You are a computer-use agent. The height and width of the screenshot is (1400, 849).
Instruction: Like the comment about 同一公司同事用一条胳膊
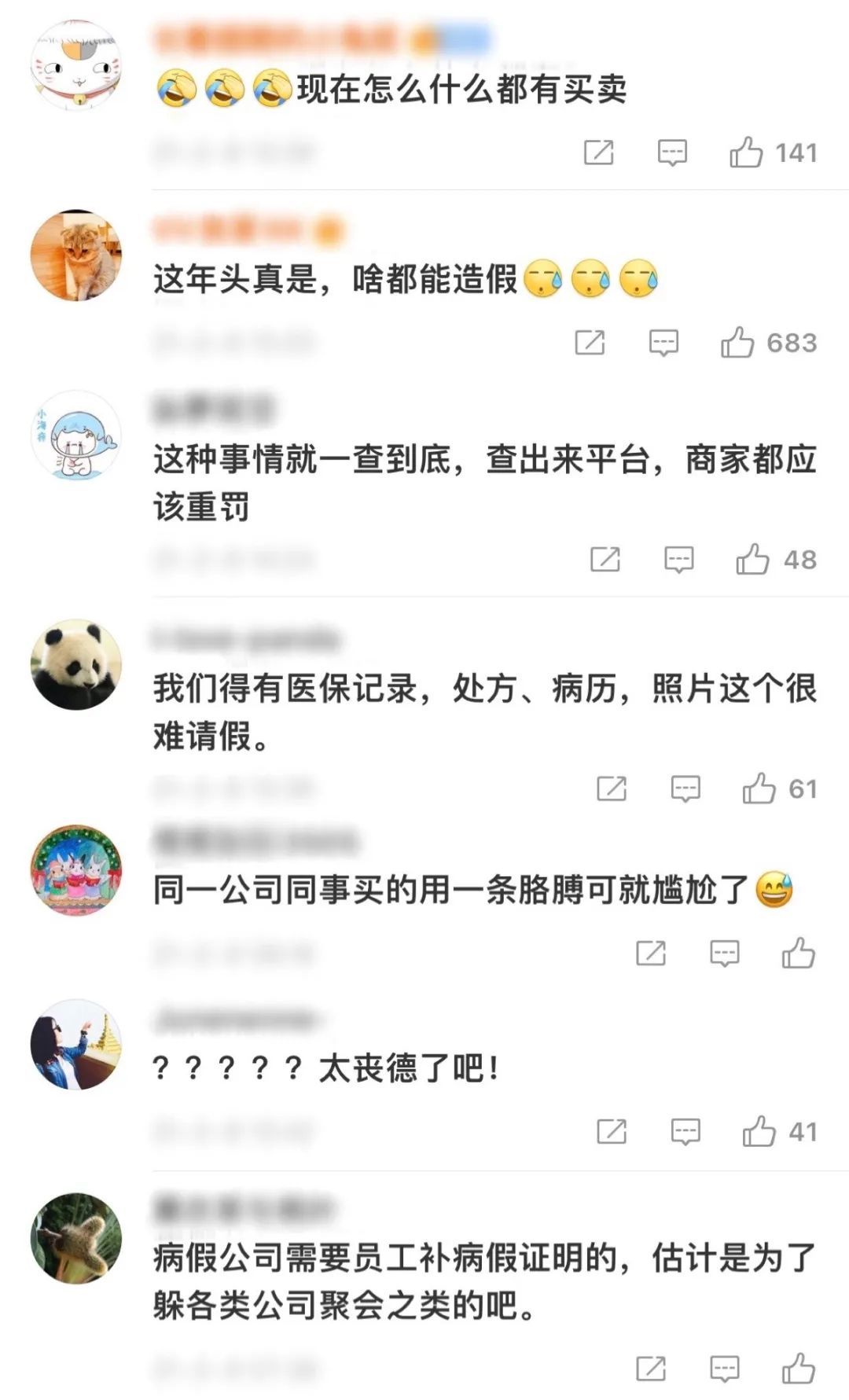tap(798, 954)
